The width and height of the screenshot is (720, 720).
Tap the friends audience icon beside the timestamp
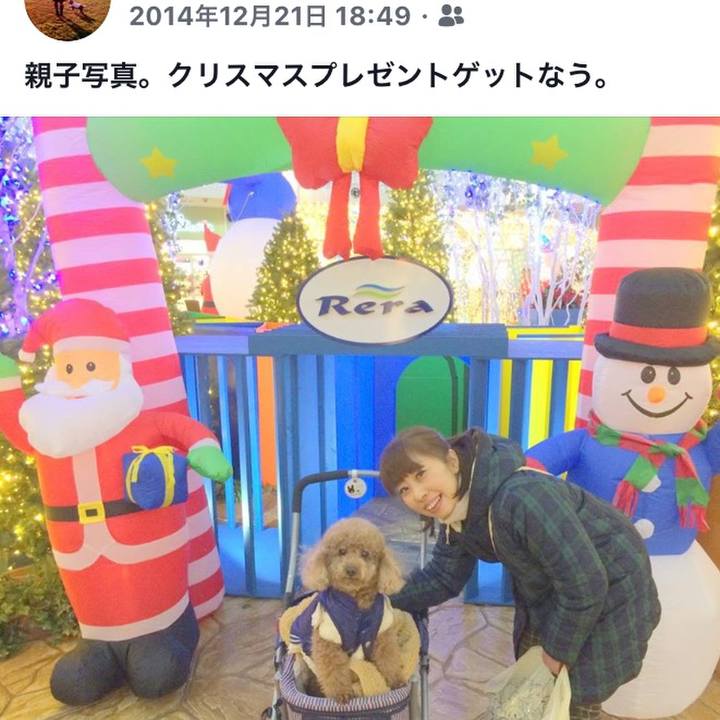[x=451, y=16]
